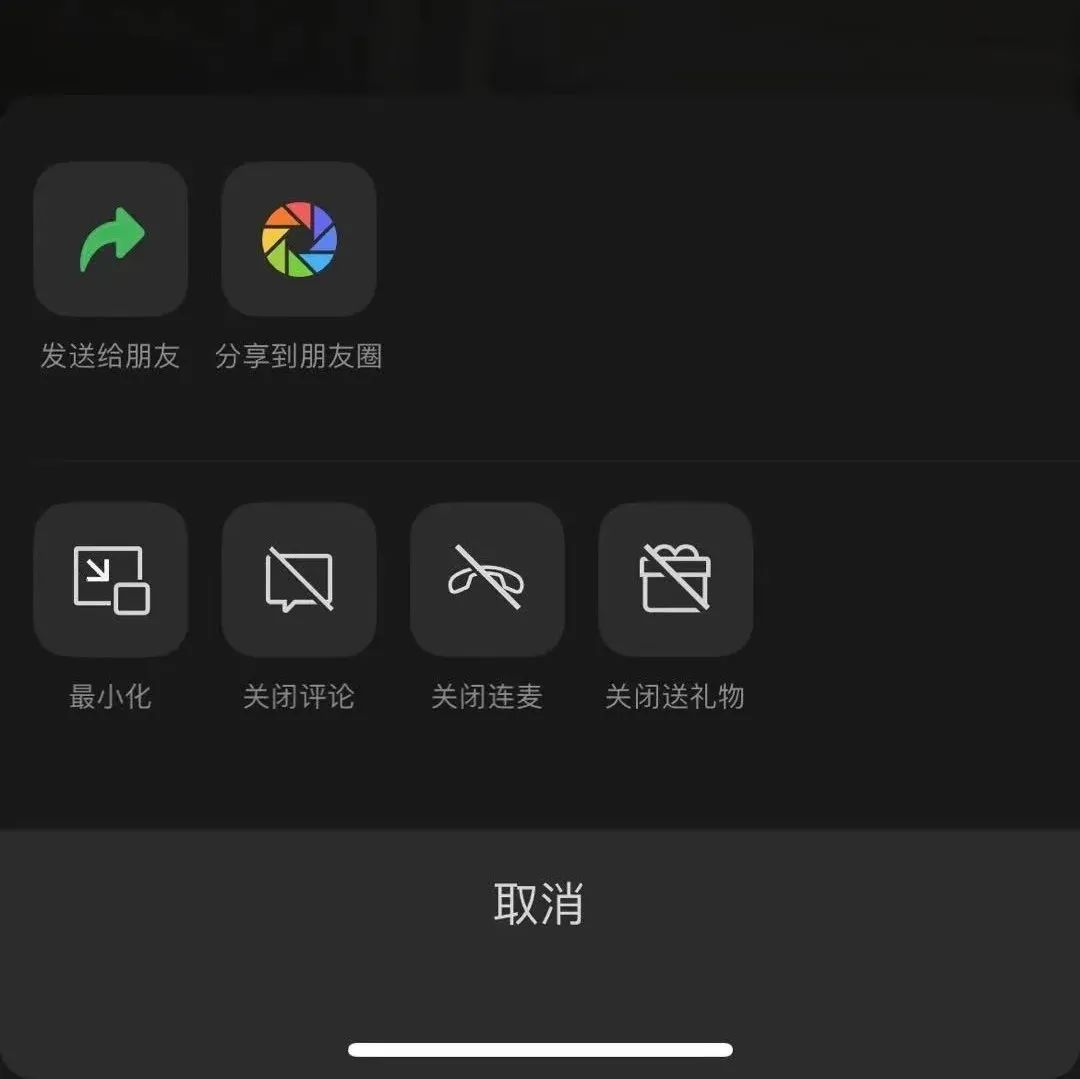Dismiss the sheet with 取消
This screenshot has height=1079, width=1080.
point(540,903)
